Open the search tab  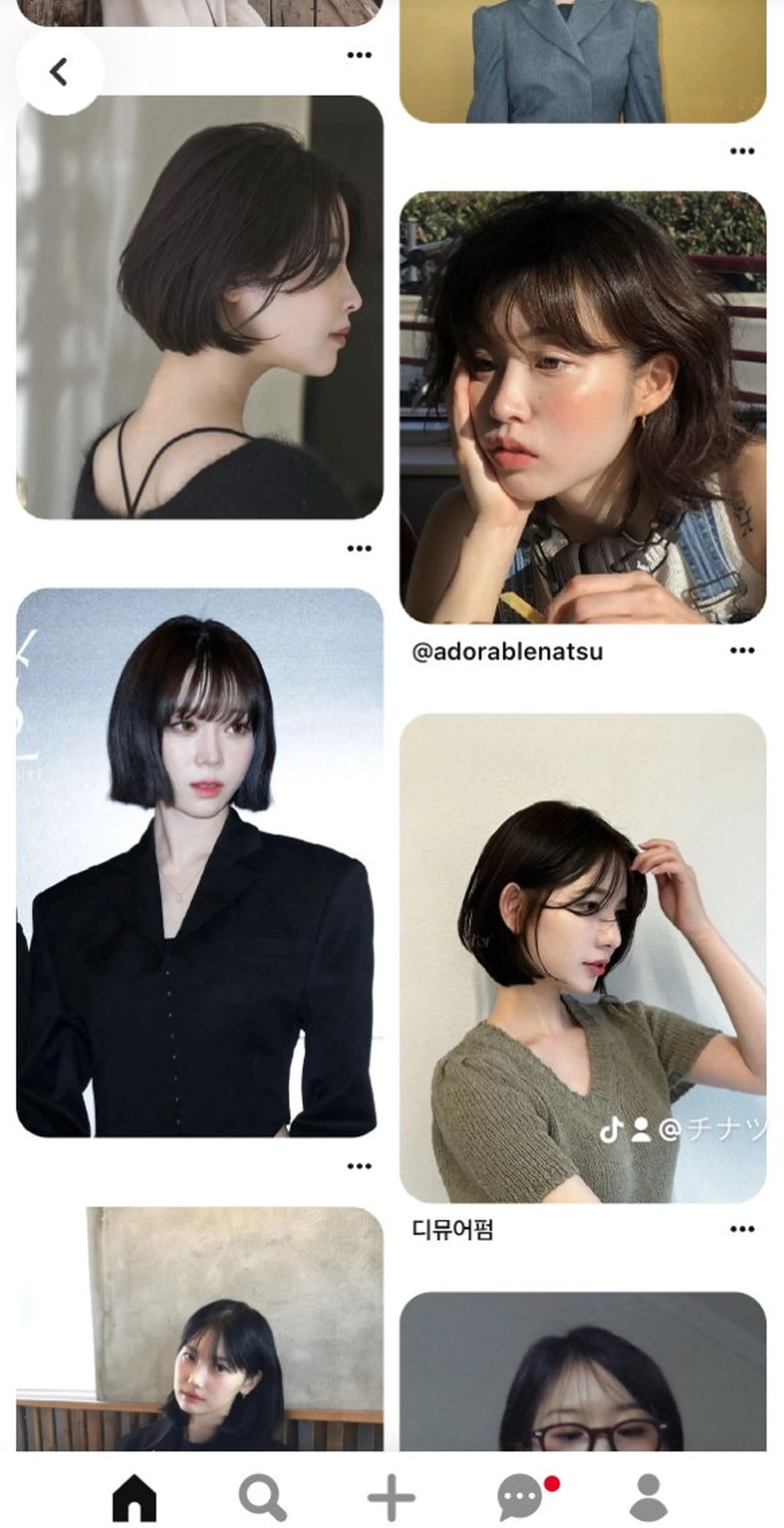coord(262,1497)
